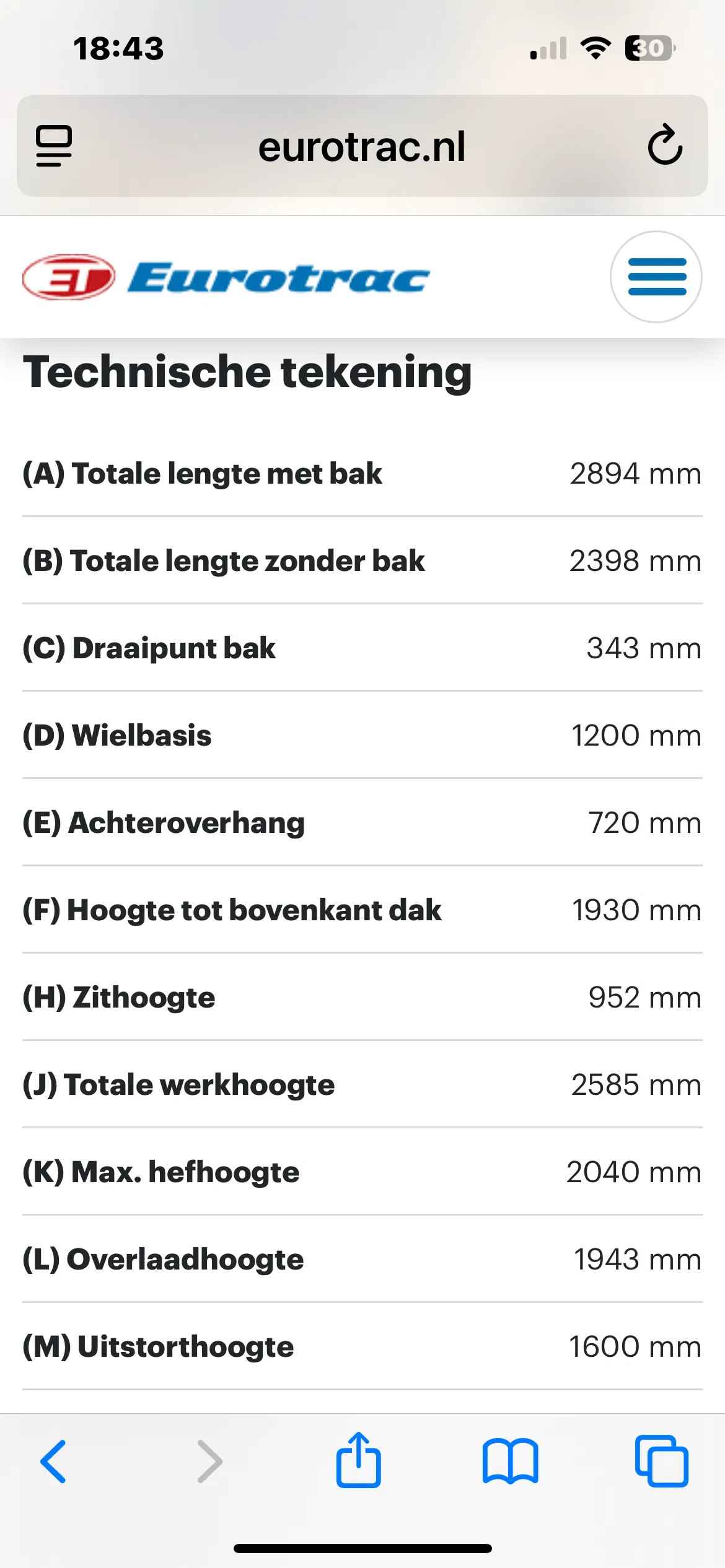The image size is (725, 1568).
Task: Open the page settings icon in address bar
Action: pyautogui.click(x=54, y=146)
